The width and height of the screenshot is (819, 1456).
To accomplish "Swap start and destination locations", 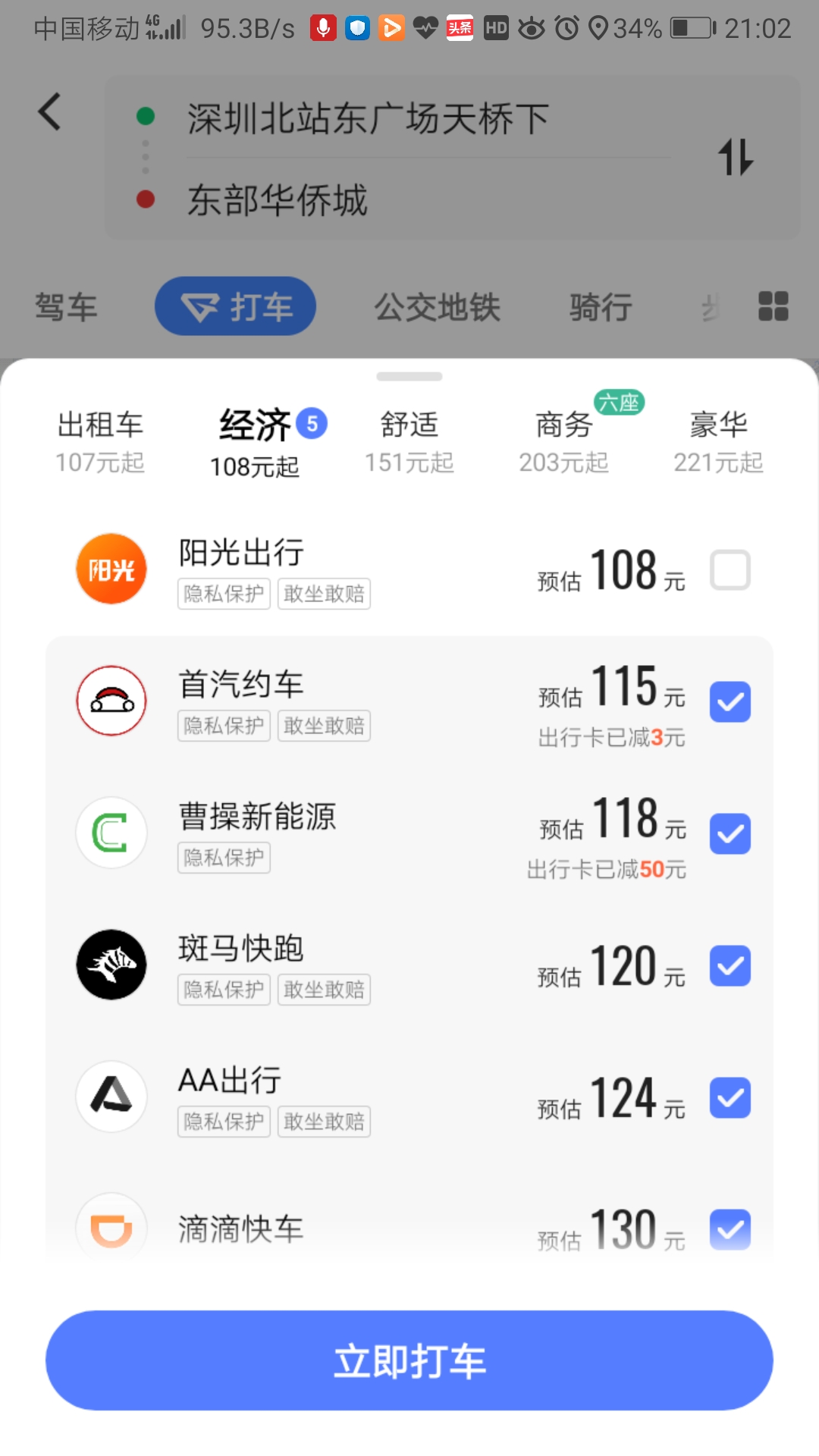I will [736, 157].
